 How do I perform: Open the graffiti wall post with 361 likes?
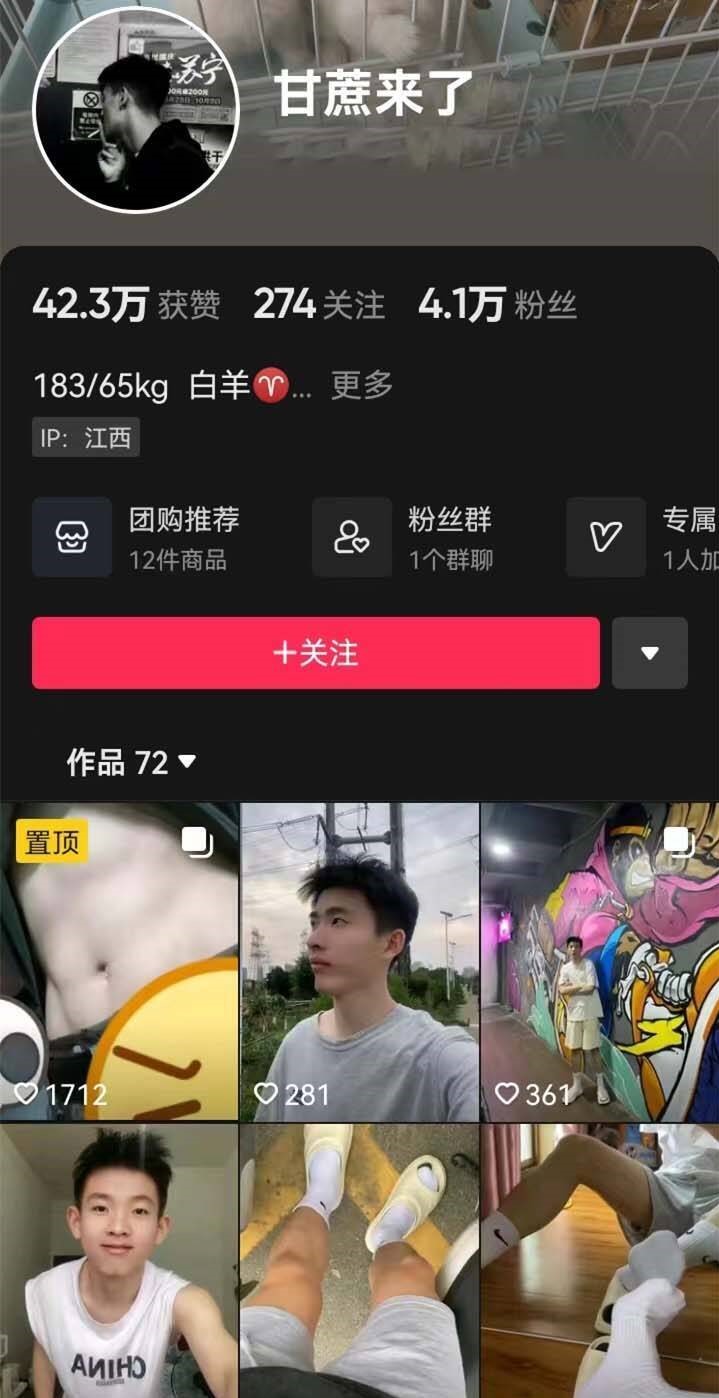[600, 961]
